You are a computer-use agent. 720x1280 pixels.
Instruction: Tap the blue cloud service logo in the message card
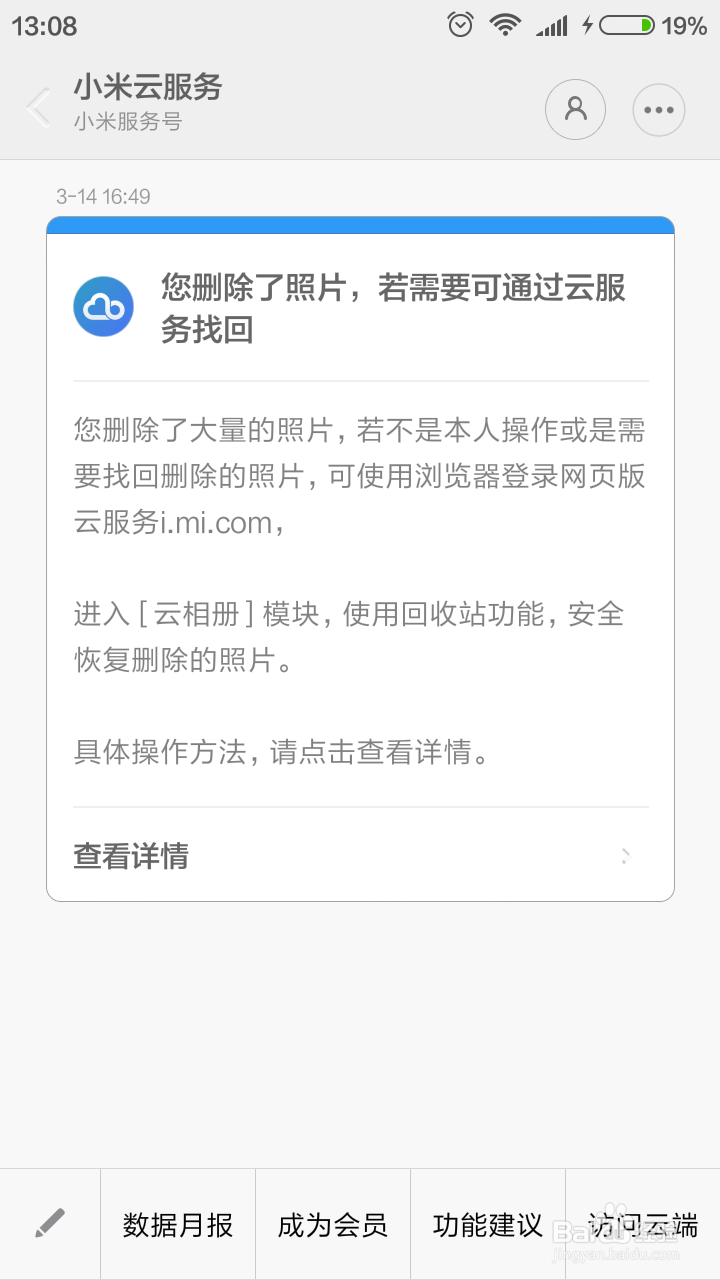(103, 306)
